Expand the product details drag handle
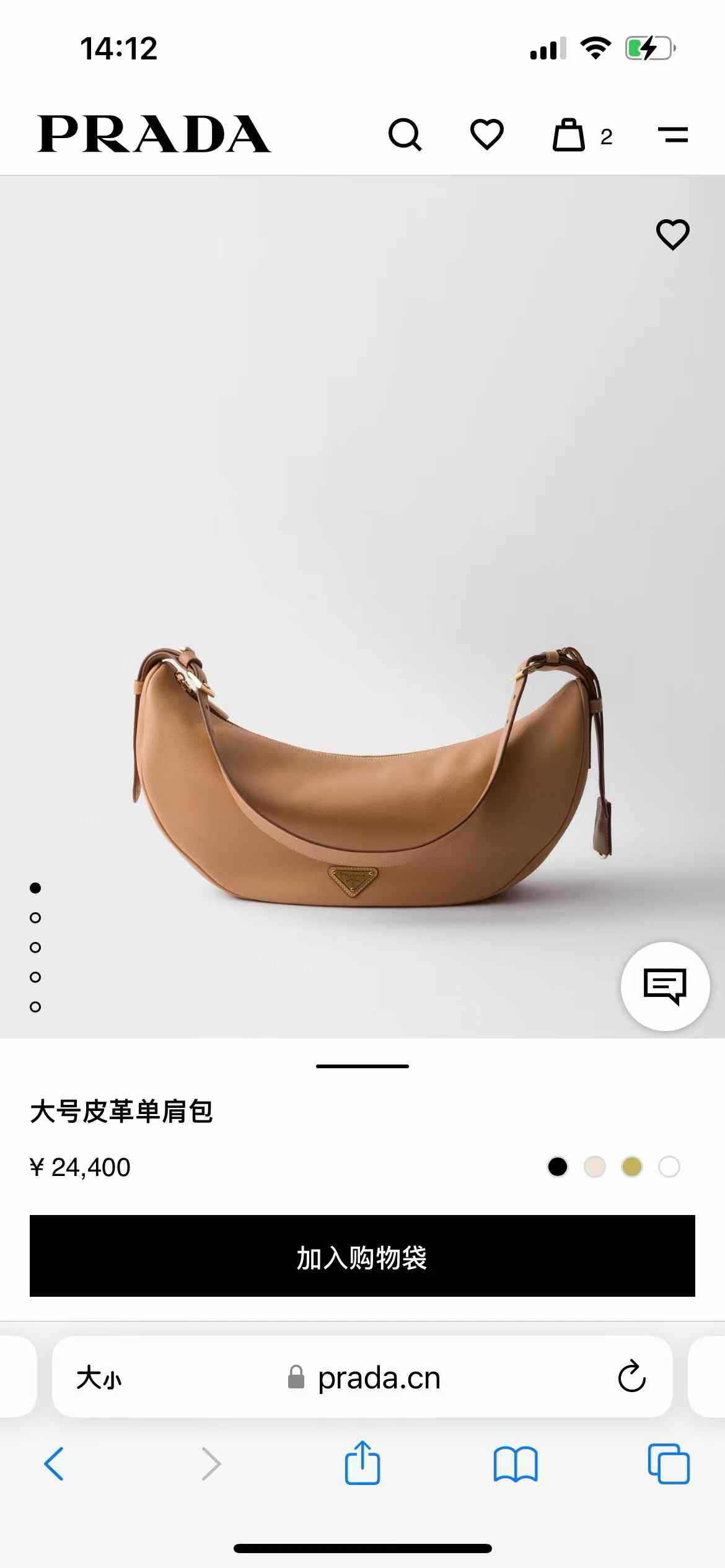 362,1066
